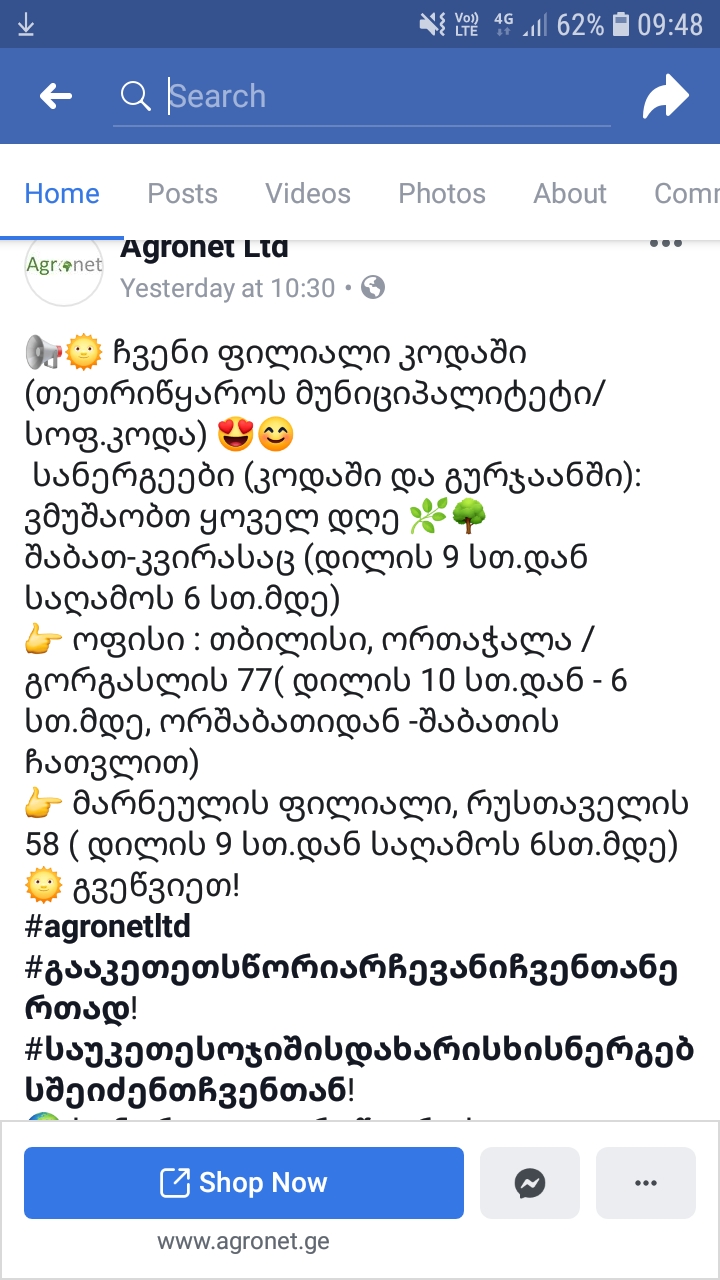Switch to the Posts tab

[x=182, y=193]
